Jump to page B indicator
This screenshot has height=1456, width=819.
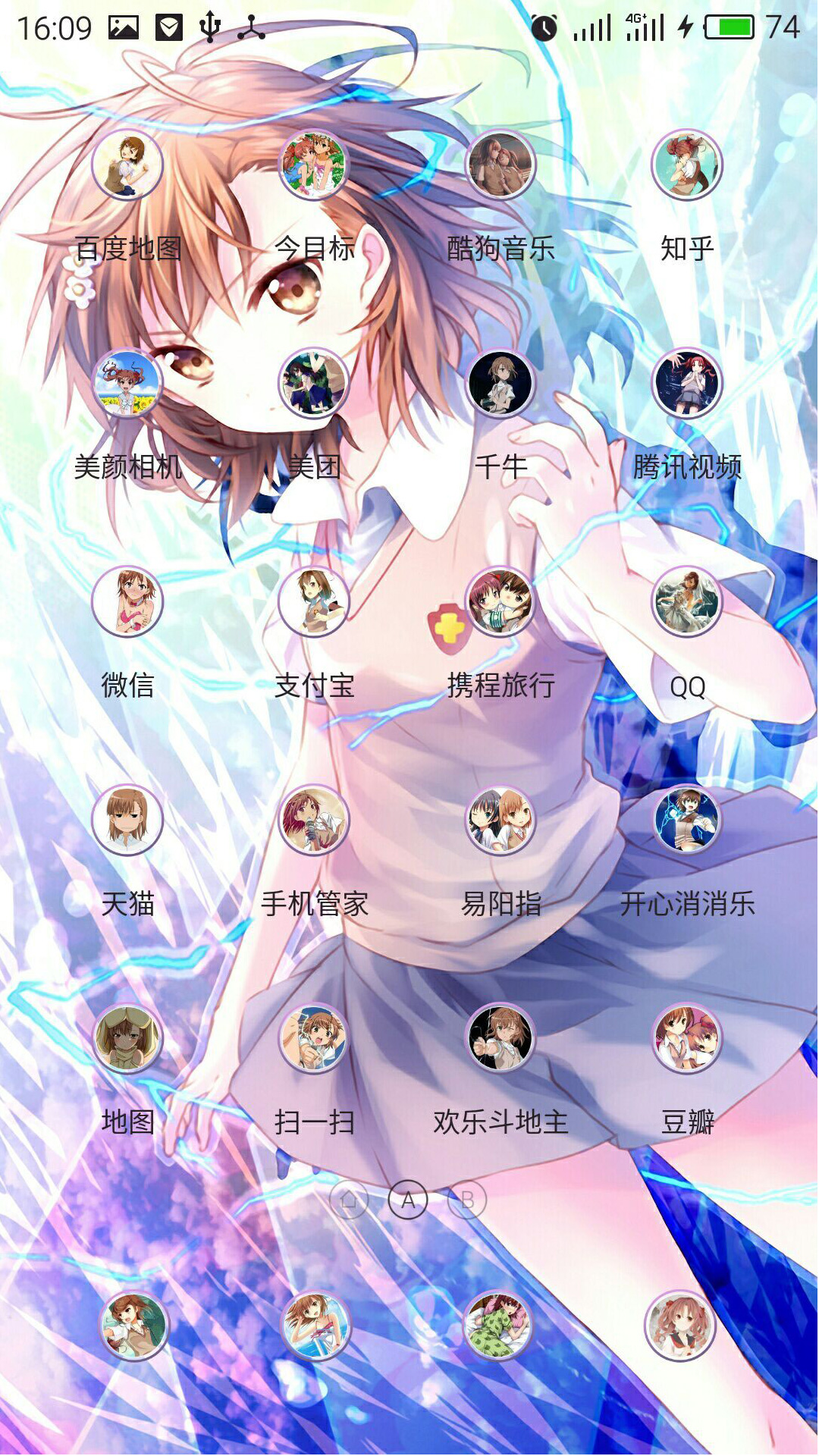467,1200
